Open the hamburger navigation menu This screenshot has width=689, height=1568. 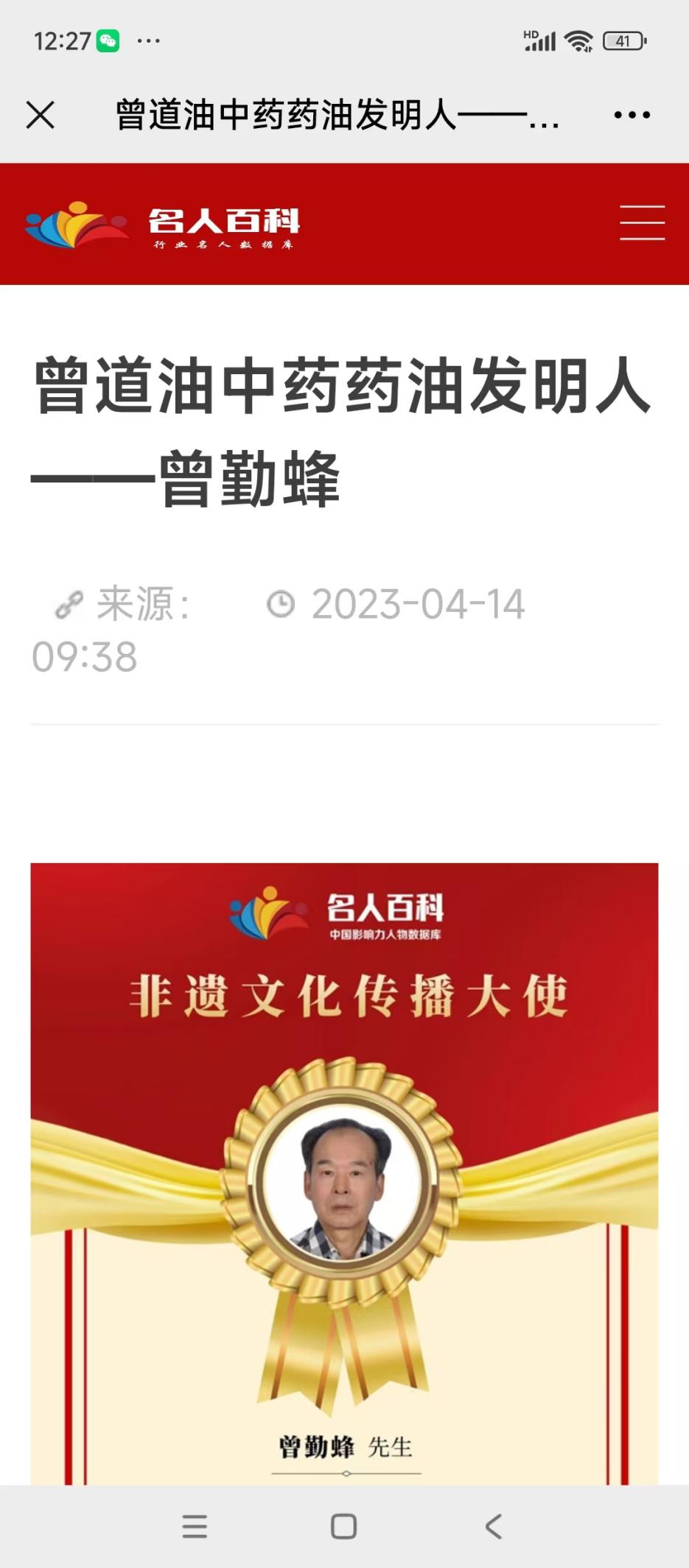pyautogui.click(x=641, y=223)
